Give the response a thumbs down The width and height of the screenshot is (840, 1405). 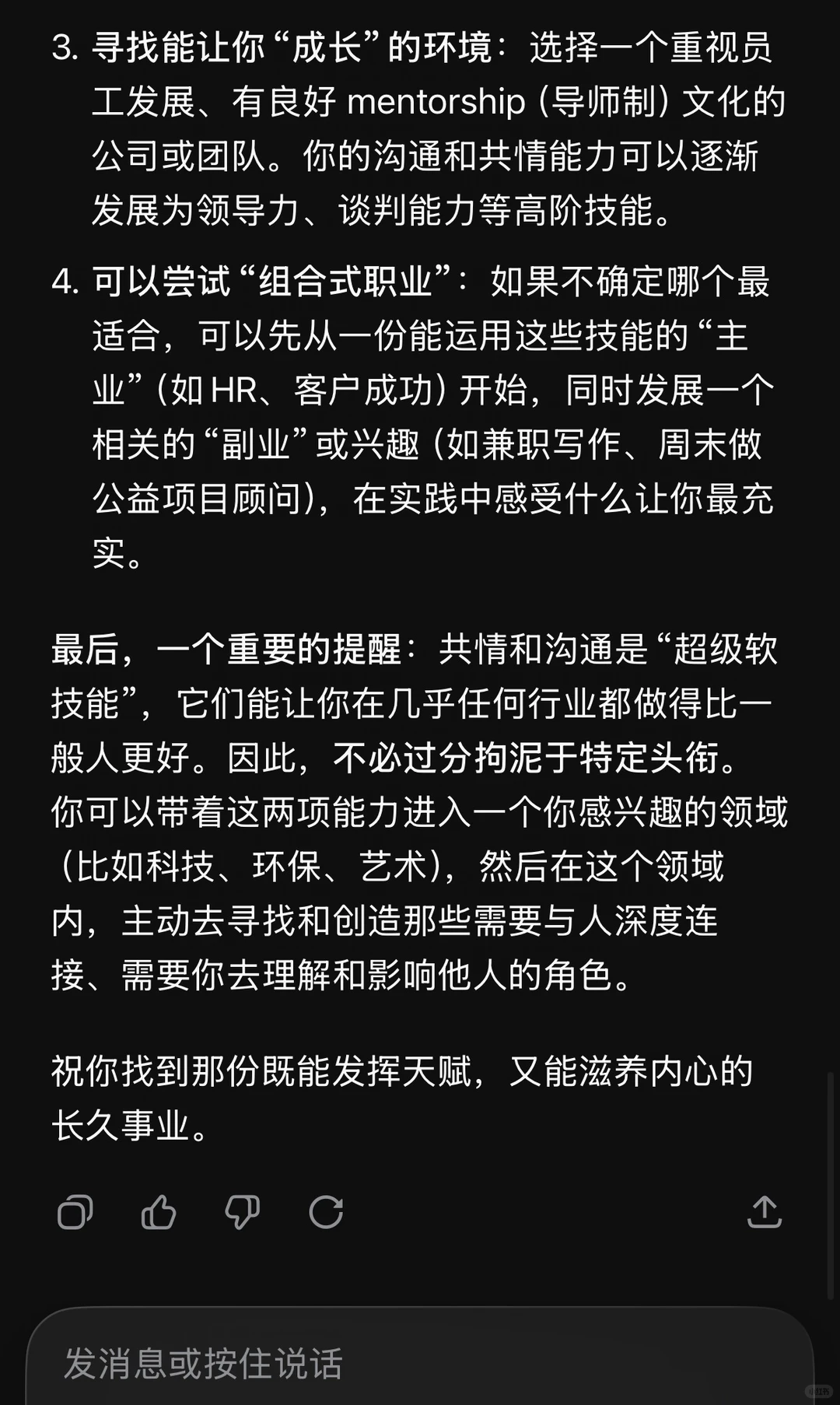click(242, 1212)
